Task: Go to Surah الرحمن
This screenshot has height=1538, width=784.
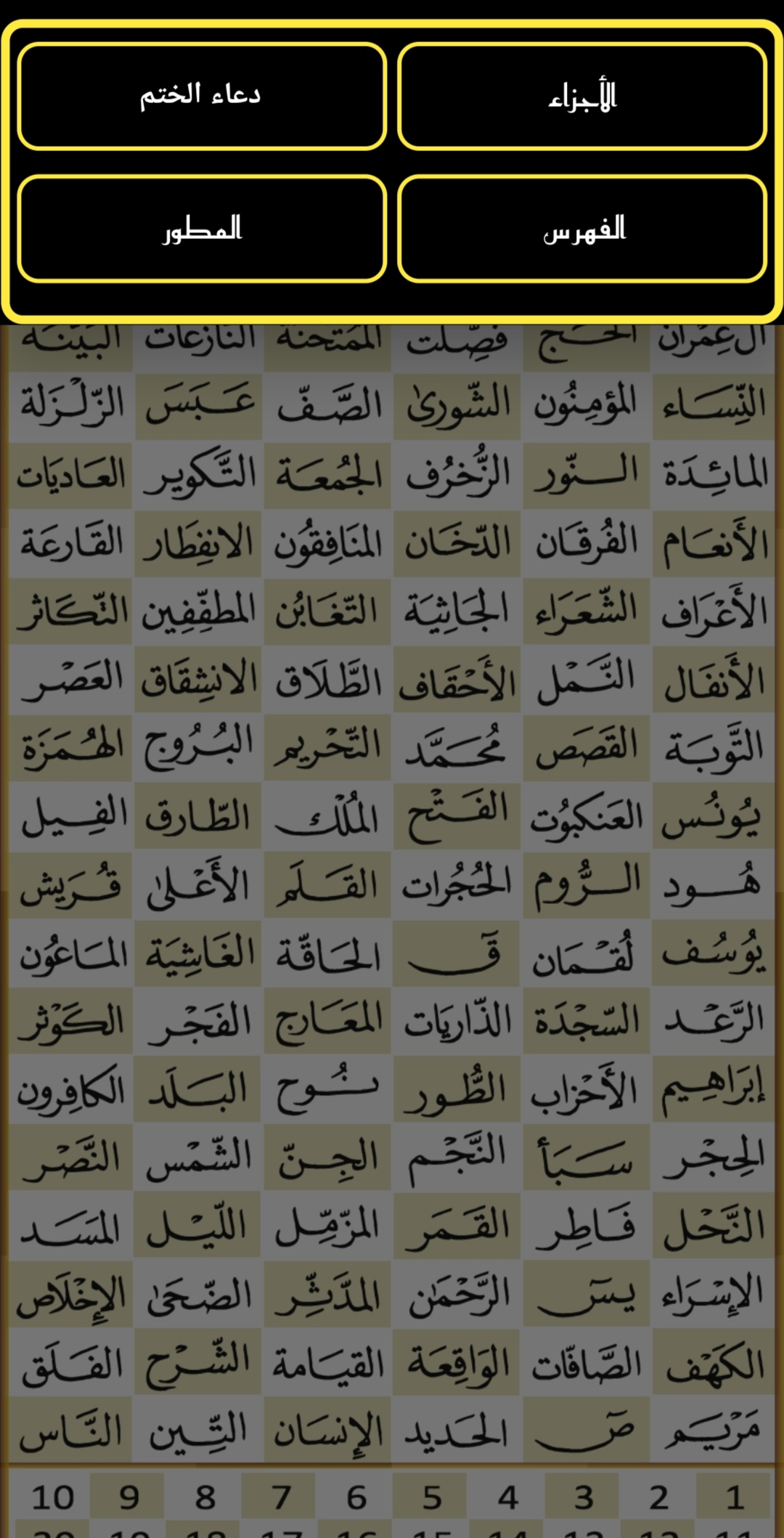Action: coord(457,1295)
